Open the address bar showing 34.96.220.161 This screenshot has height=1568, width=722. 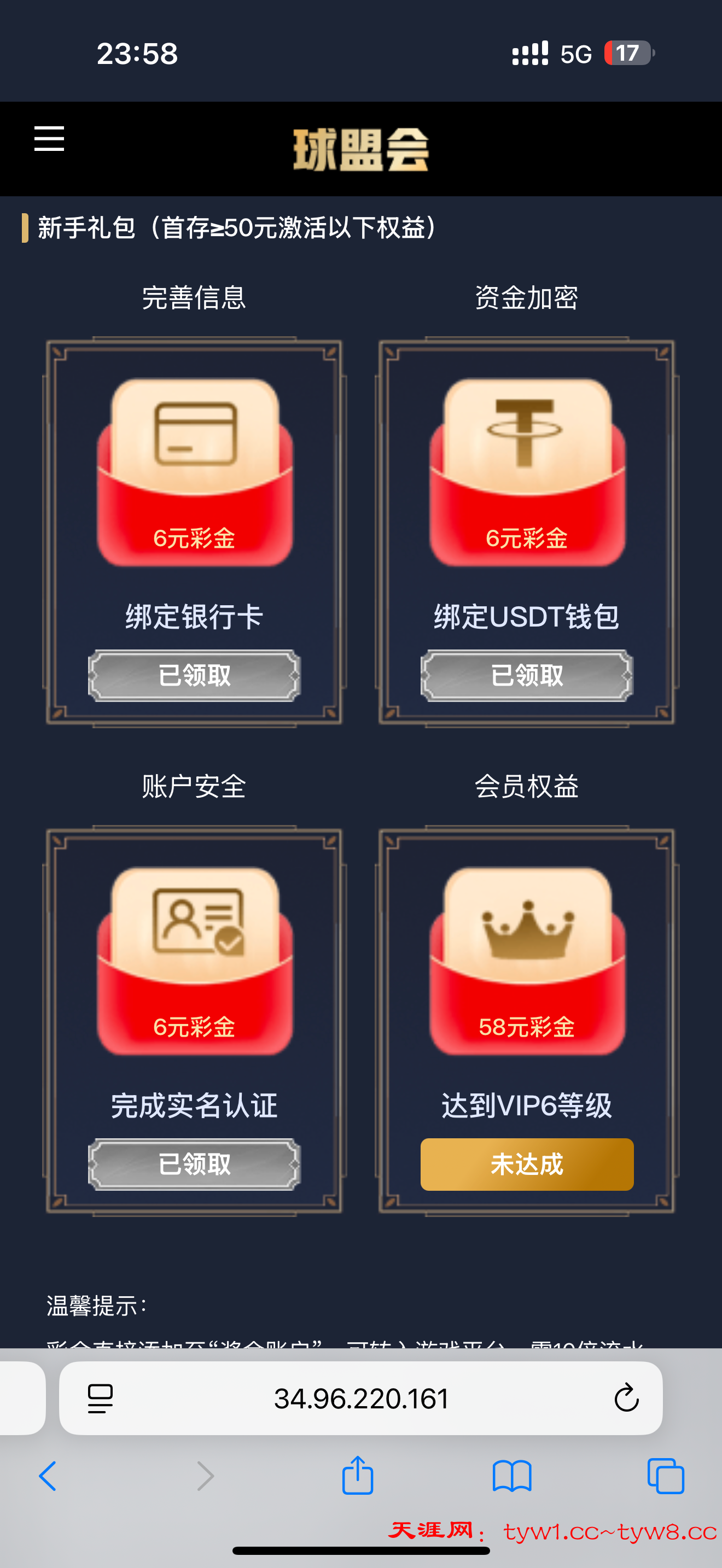[x=361, y=1398]
